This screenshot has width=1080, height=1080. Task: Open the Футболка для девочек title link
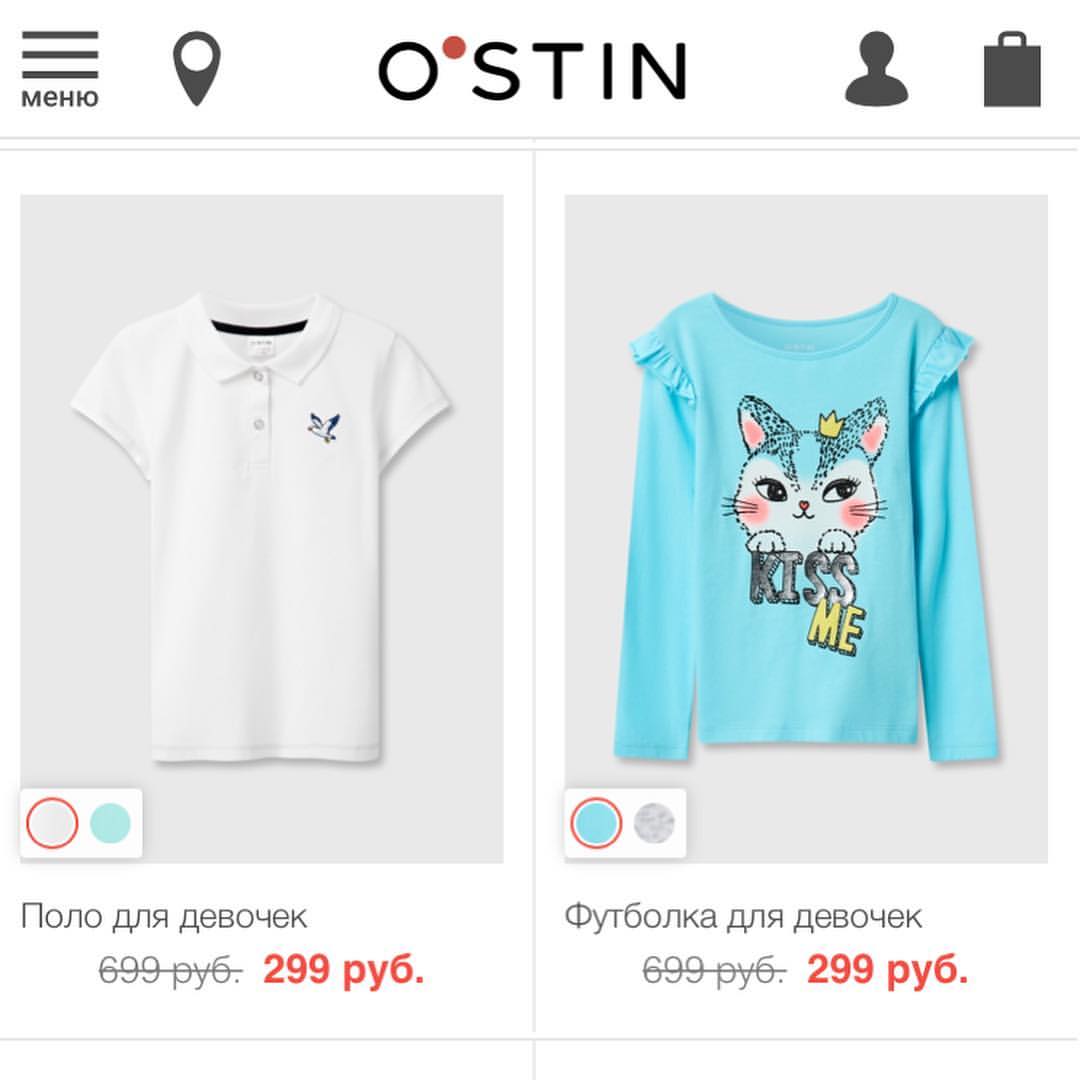(743, 917)
